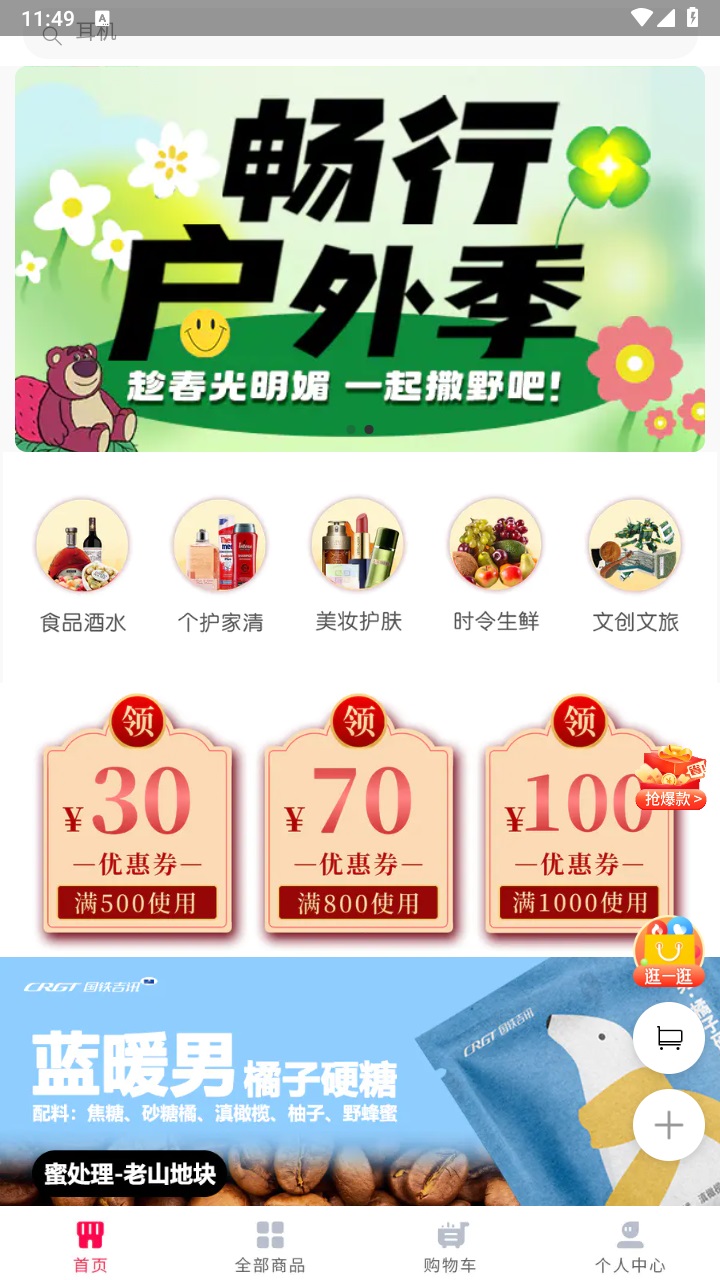Open the 逛一逛 floating shopping bag

tap(668, 952)
